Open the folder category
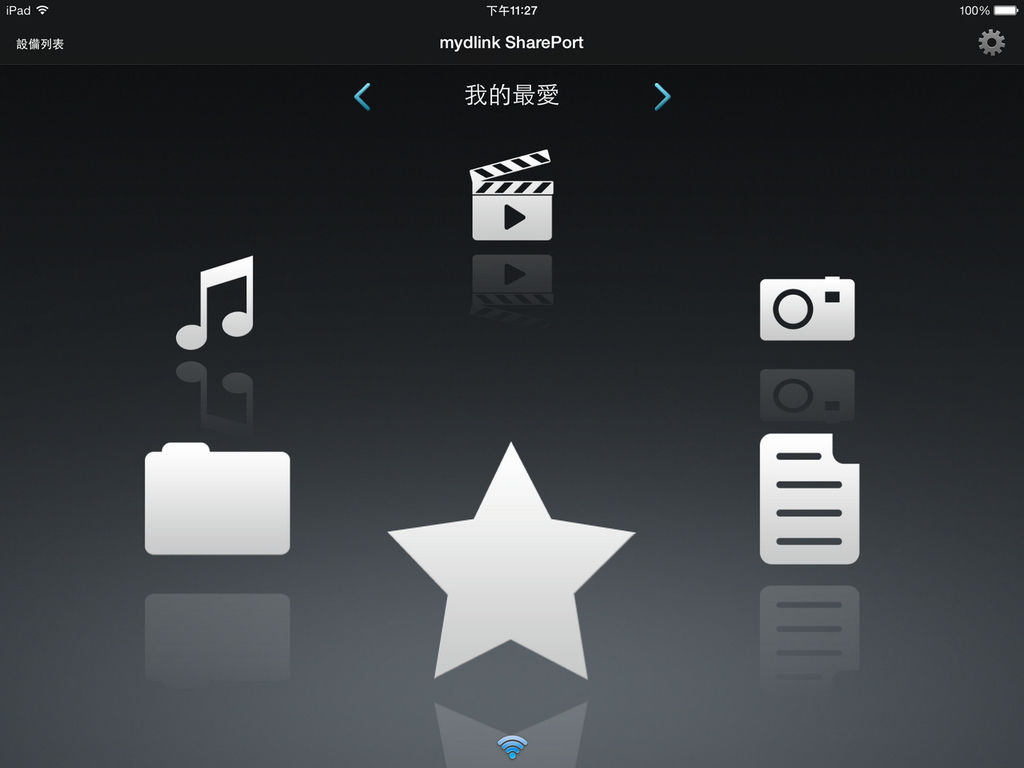Image resolution: width=1024 pixels, height=768 pixels. tap(217, 499)
